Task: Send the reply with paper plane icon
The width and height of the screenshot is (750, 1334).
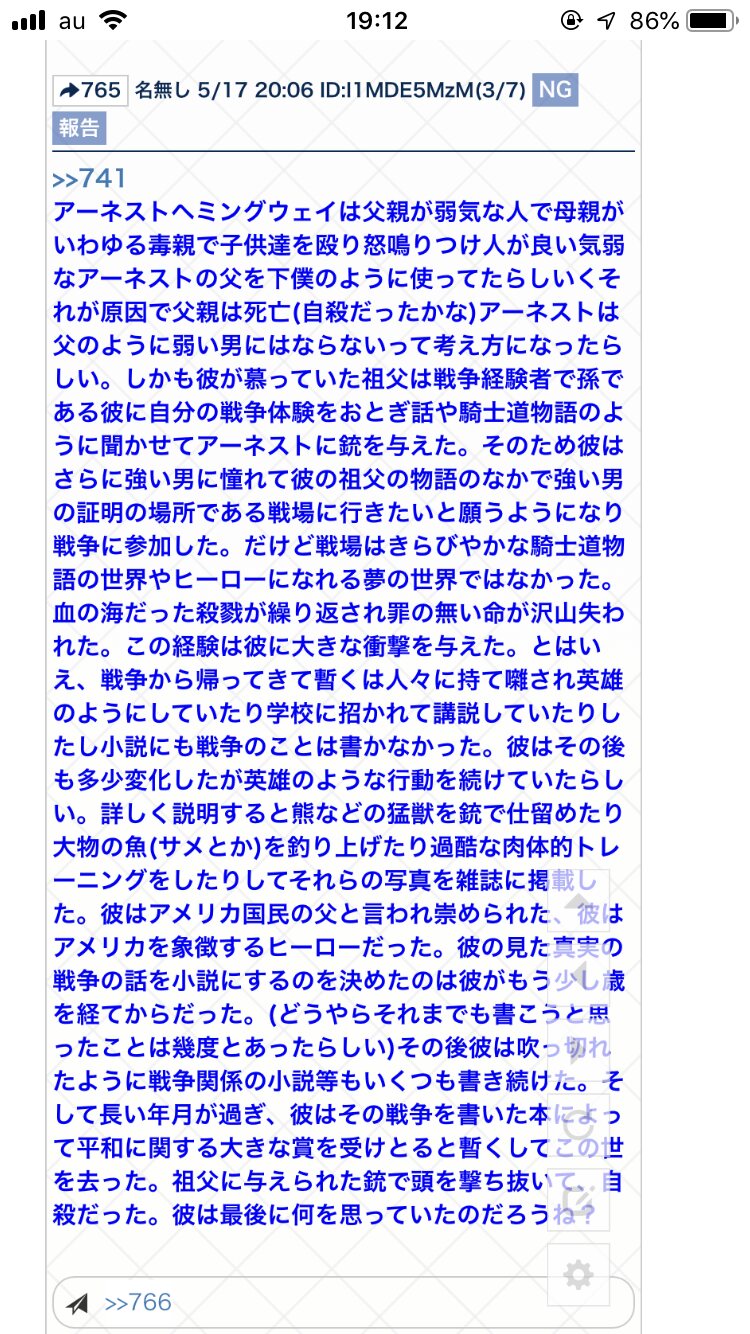Action: (x=78, y=1303)
